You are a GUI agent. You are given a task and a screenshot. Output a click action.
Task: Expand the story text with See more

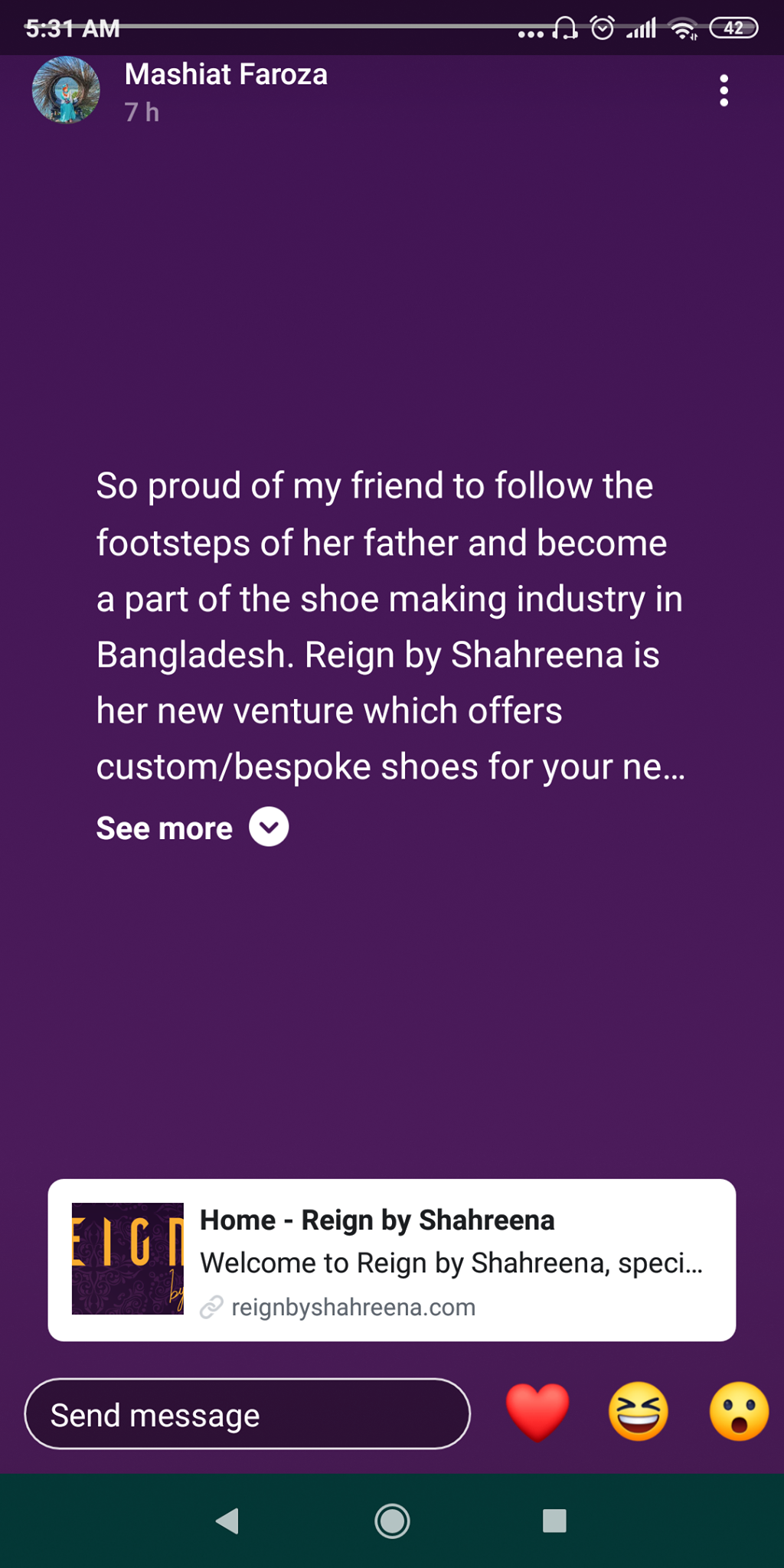point(192,828)
